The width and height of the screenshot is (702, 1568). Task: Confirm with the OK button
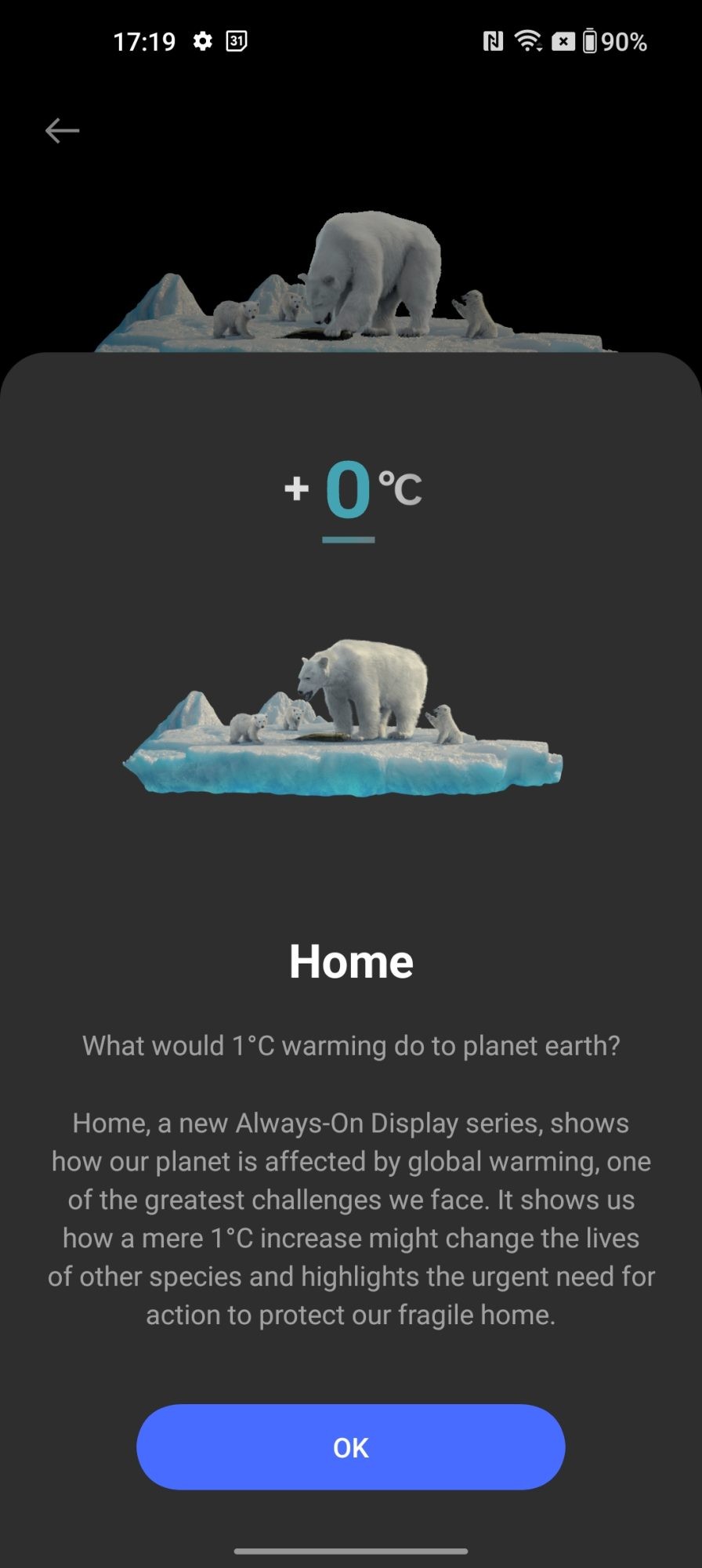pos(350,1447)
